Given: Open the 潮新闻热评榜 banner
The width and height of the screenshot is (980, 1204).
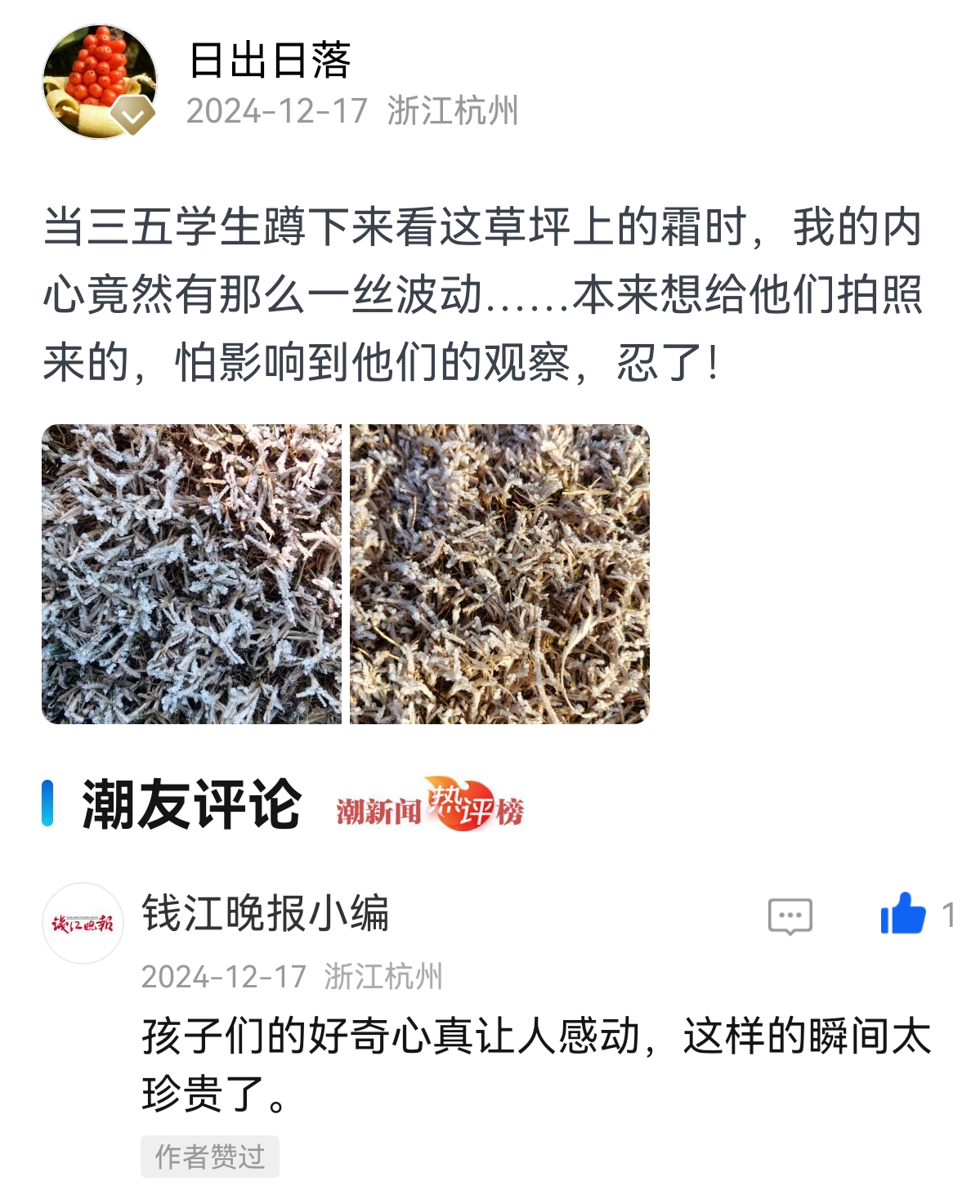Looking at the screenshot, I should 430,805.
